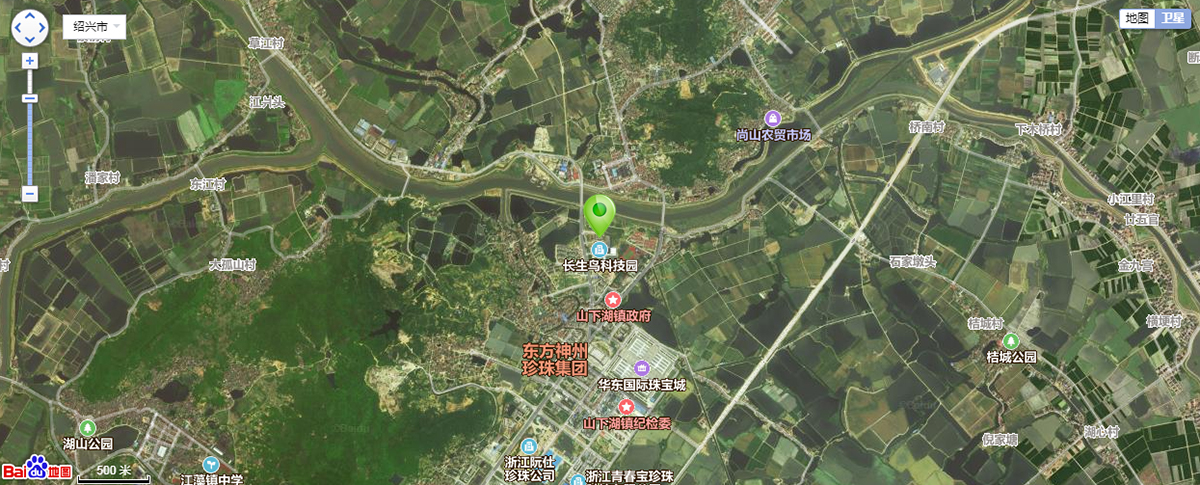
Task: Zoom in with the plus button
Action: coord(30,61)
